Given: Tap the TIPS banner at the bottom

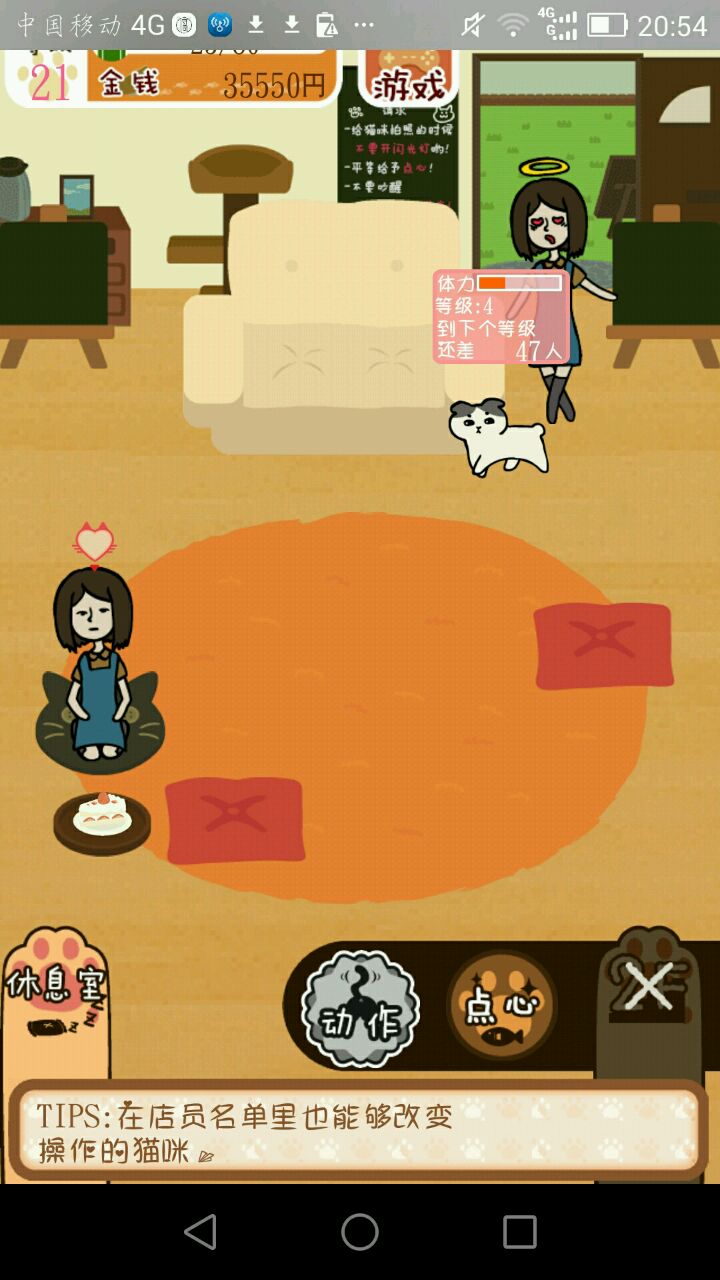Looking at the screenshot, I should 357,1131.
